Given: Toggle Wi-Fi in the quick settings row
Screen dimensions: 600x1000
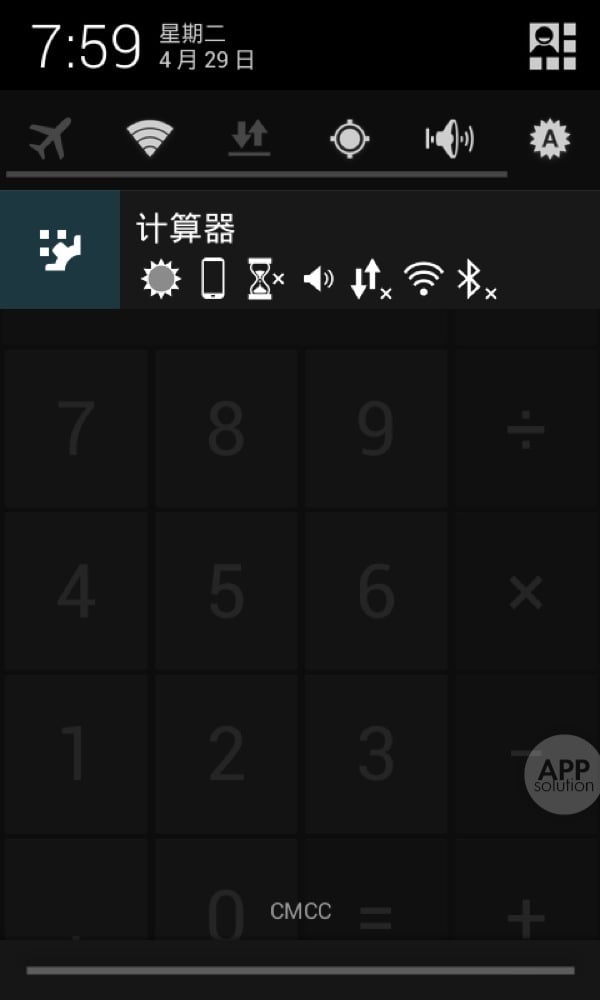Looking at the screenshot, I should tap(150, 139).
